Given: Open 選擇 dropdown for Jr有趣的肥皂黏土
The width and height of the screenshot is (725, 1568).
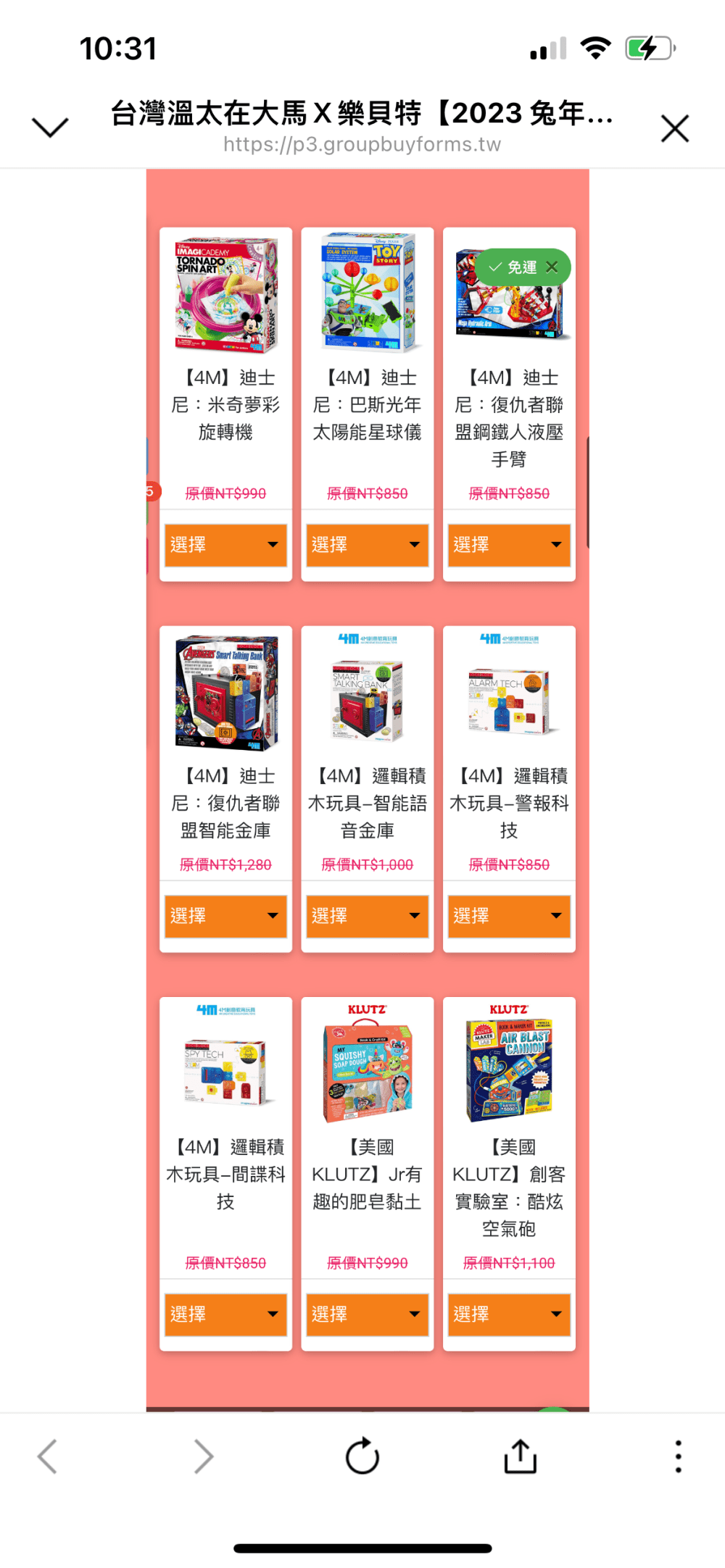Looking at the screenshot, I should pos(367,1314).
